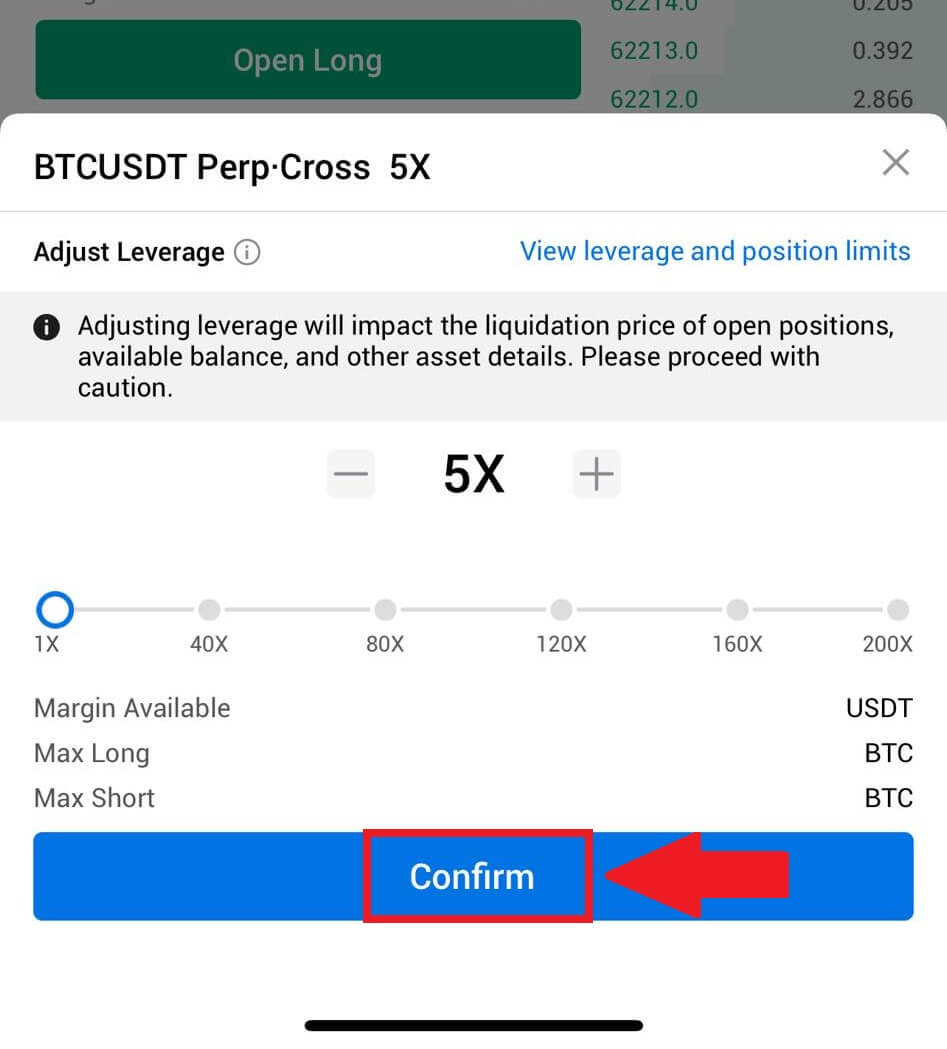The width and height of the screenshot is (947, 1049).
Task: Open the View leverage and position limits link
Action: click(715, 252)
